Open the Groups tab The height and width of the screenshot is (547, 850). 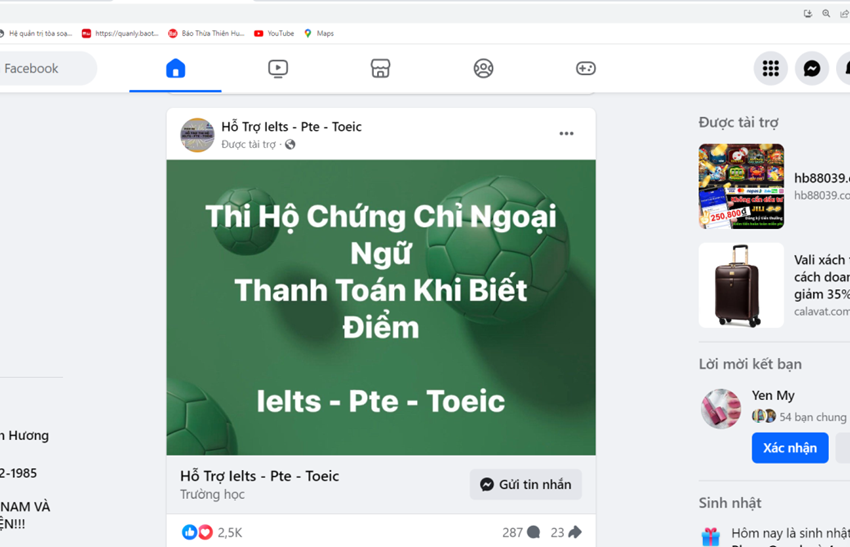click(x=483, y=68)
